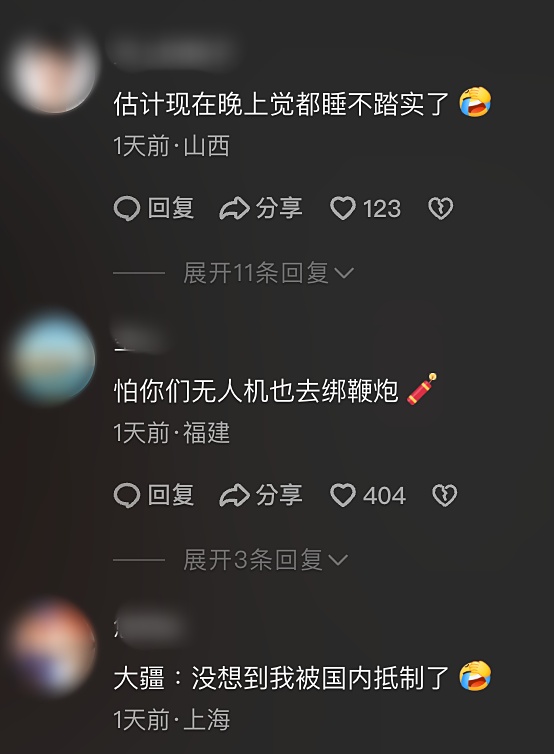Dislike the Shanxi user's comment
Screen dimensions: 554x754
[x=441, y=208]
